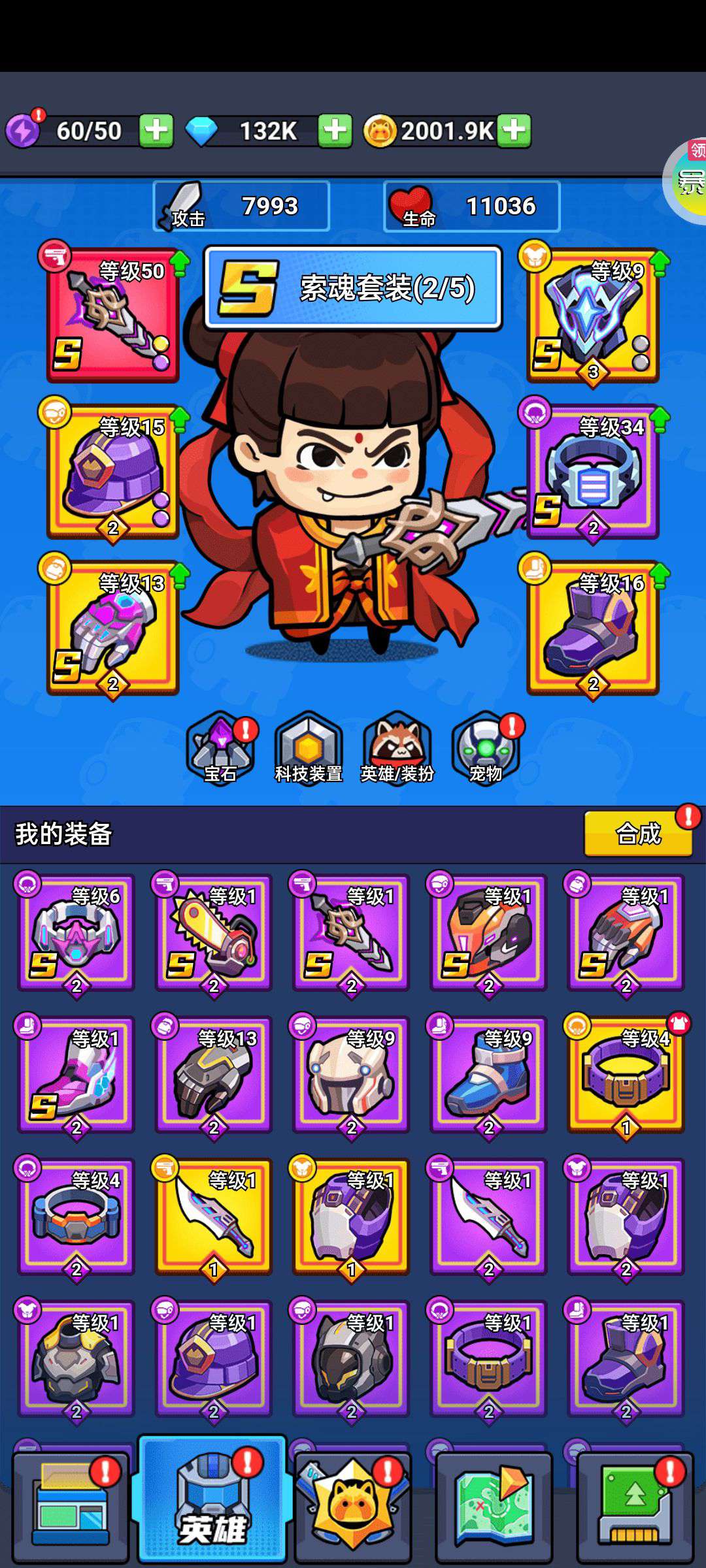Open the equipped level 16 boots
Viewport: 706px width, 1568px height.
(x=593, y=627)
